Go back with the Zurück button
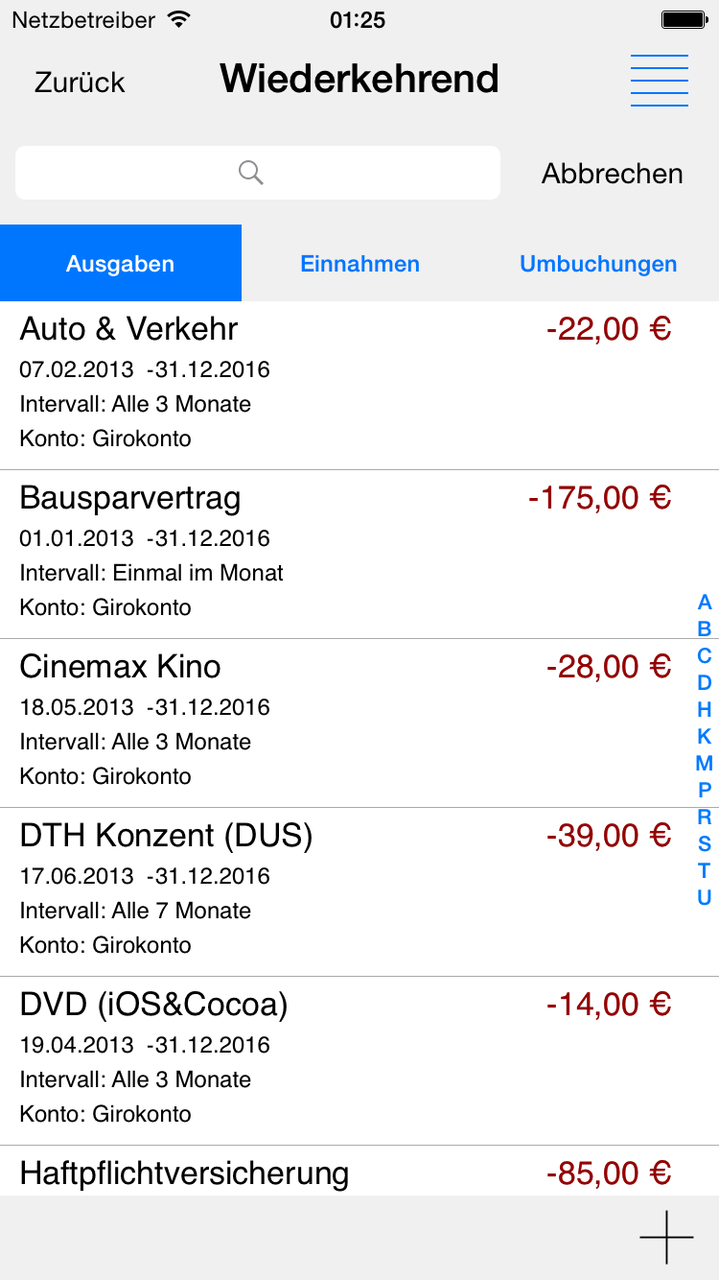Viewport: 719px width, 1280px height. tap(80, 82)
